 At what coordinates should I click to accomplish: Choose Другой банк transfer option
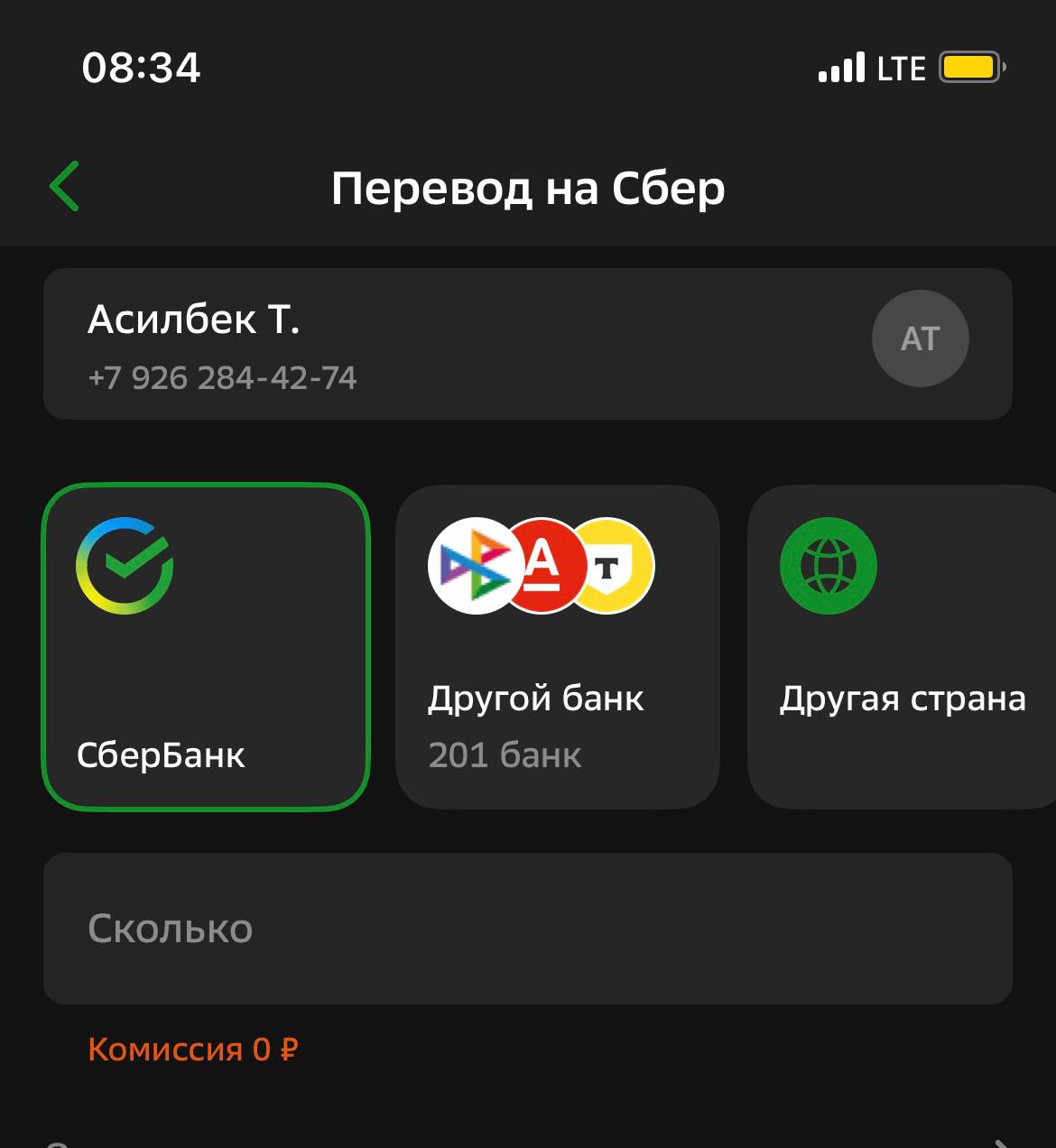[x=557, y=646]
